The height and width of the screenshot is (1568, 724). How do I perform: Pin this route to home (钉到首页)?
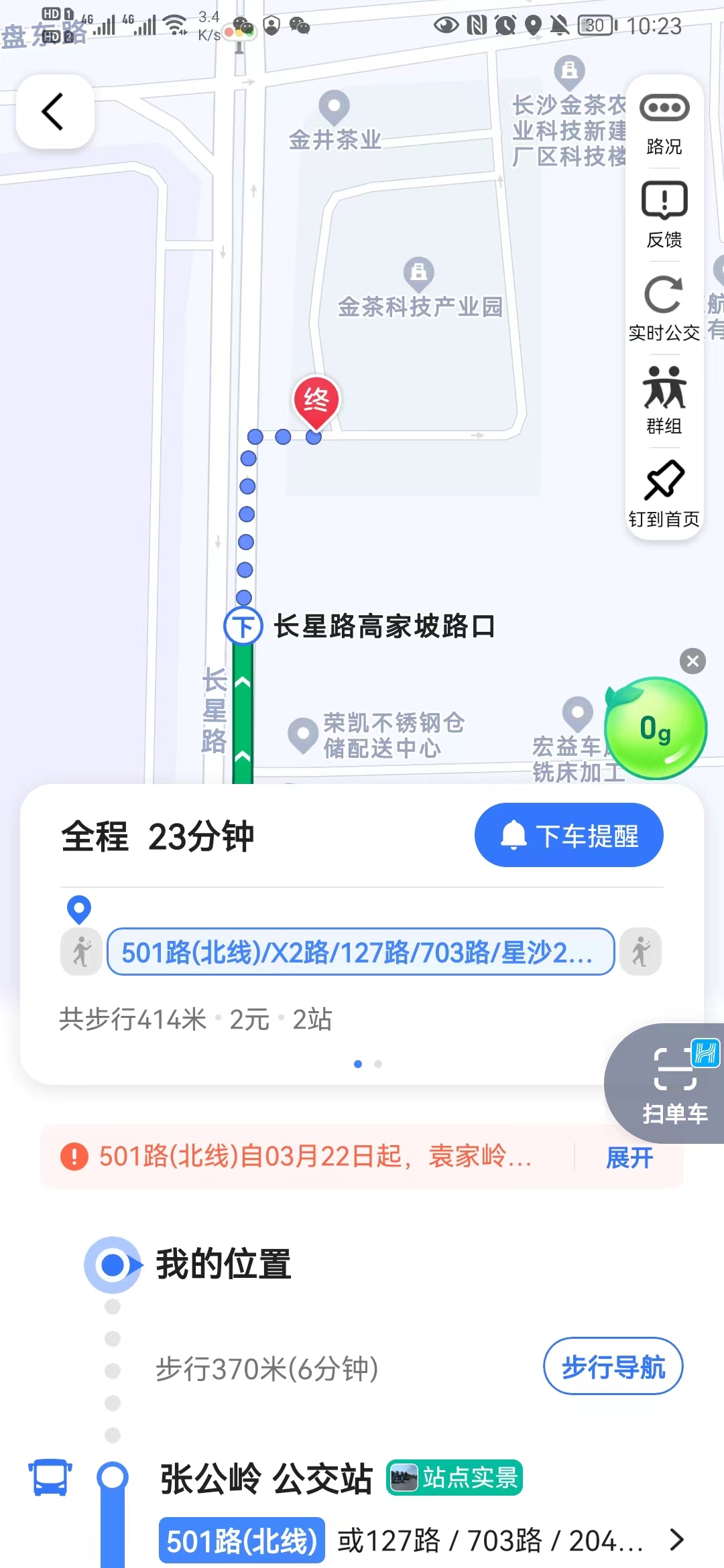click(664, 493)
